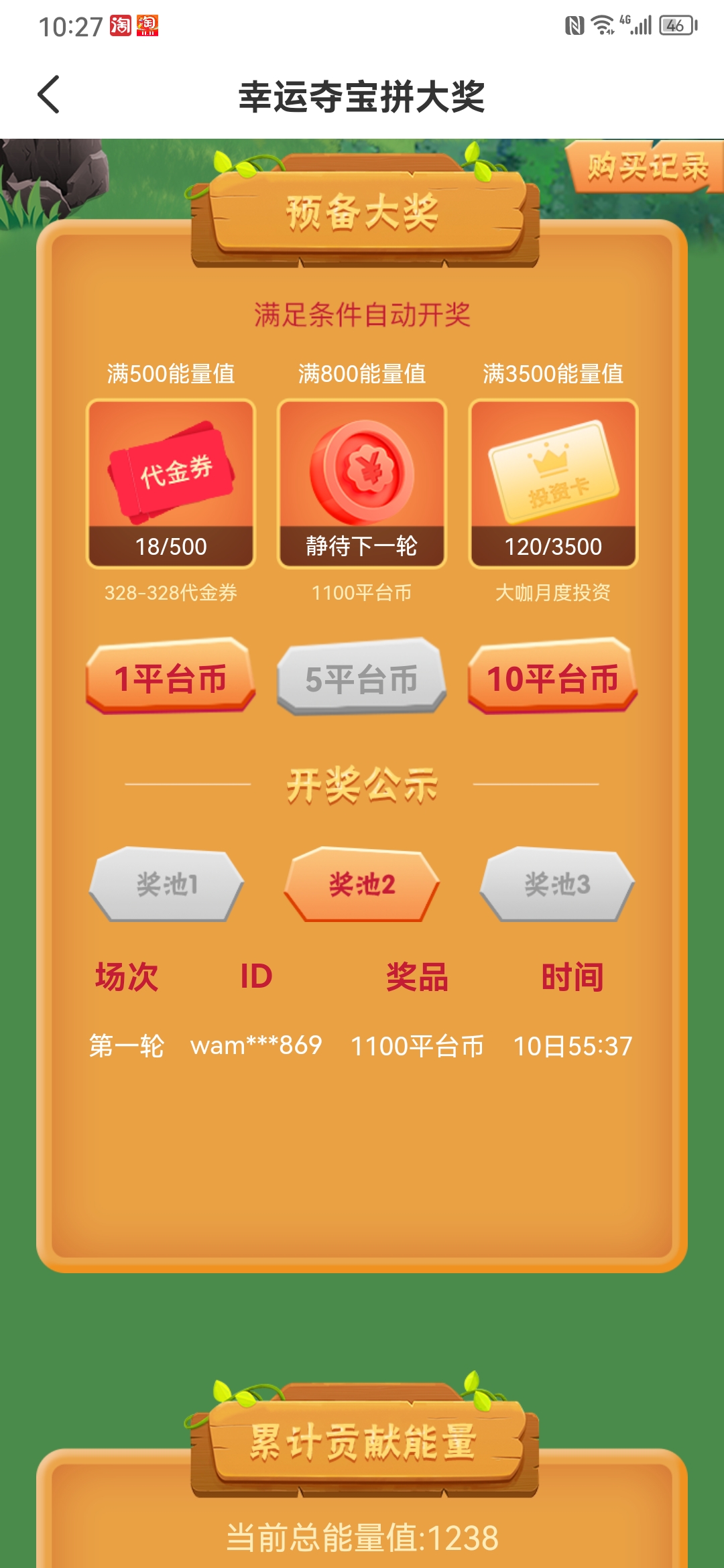Open 购买记录 purchase records
Image resolution: width=724 pixels, height=1568 pixels.
pos(646,167)
